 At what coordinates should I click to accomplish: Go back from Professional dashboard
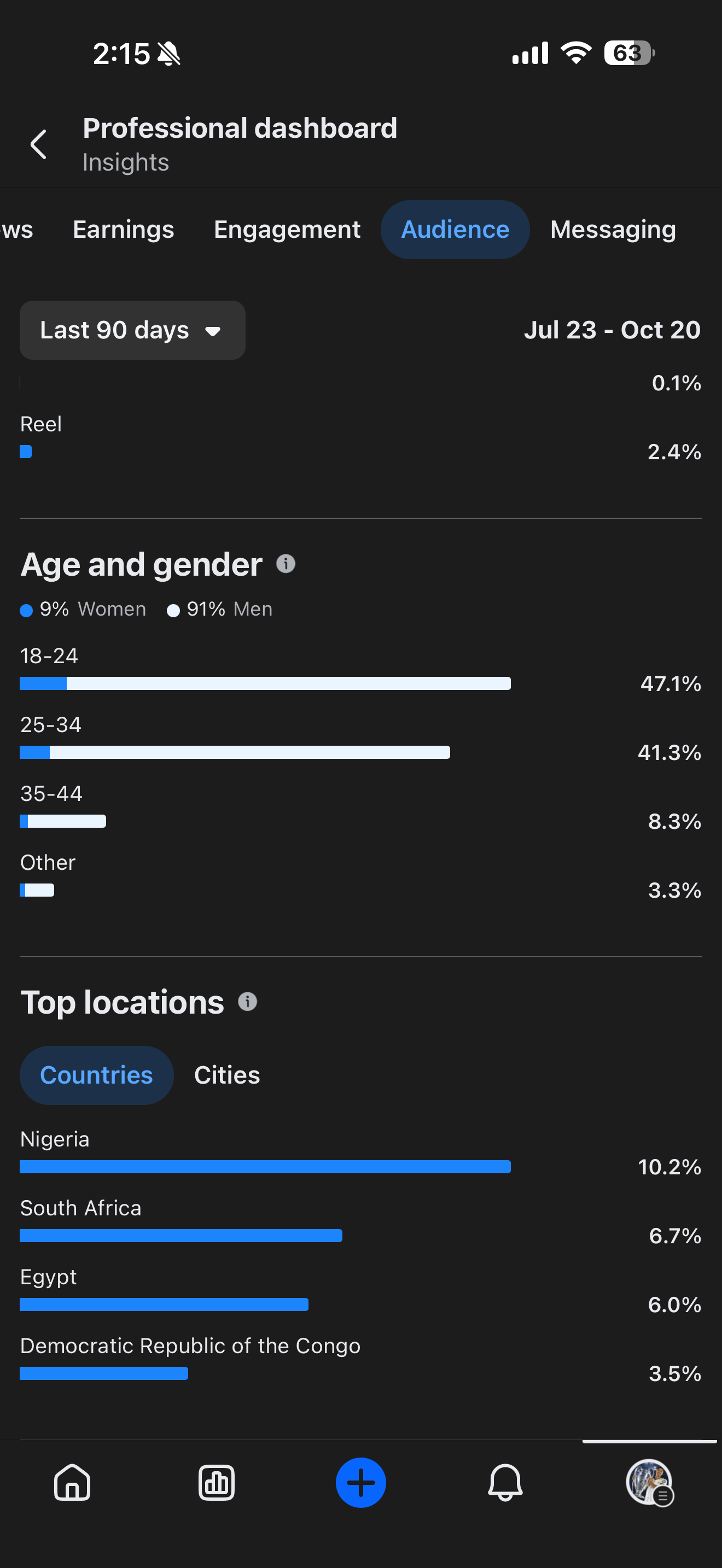(x=38, y=144)
